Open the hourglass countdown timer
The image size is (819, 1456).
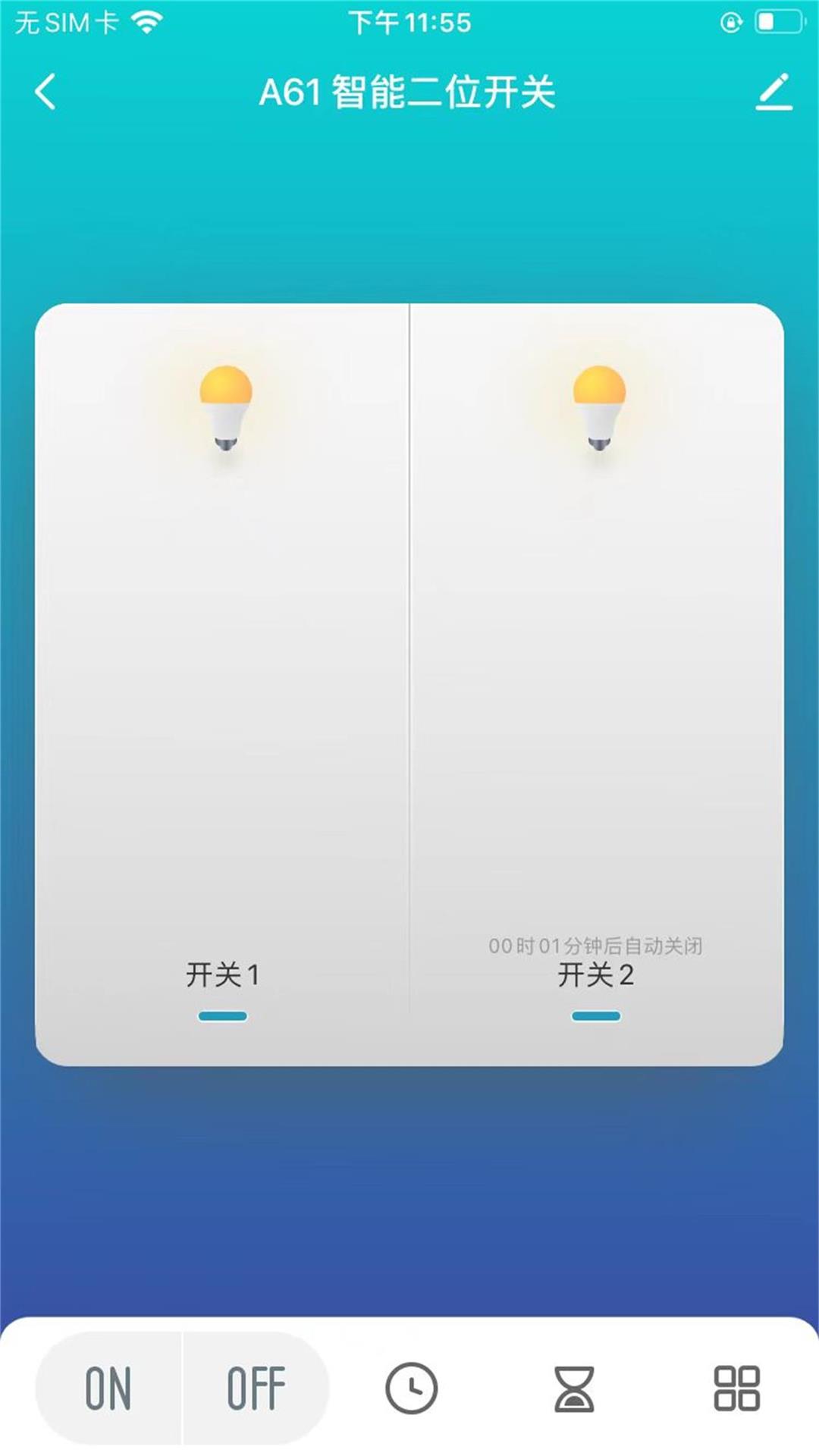574,1389
